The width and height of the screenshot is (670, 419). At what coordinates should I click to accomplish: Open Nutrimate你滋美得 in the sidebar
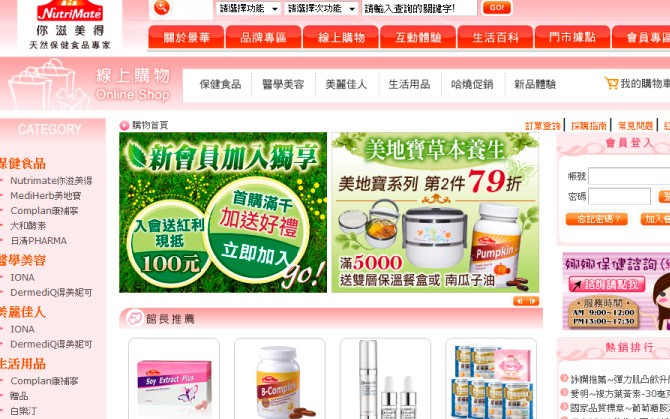51,181
